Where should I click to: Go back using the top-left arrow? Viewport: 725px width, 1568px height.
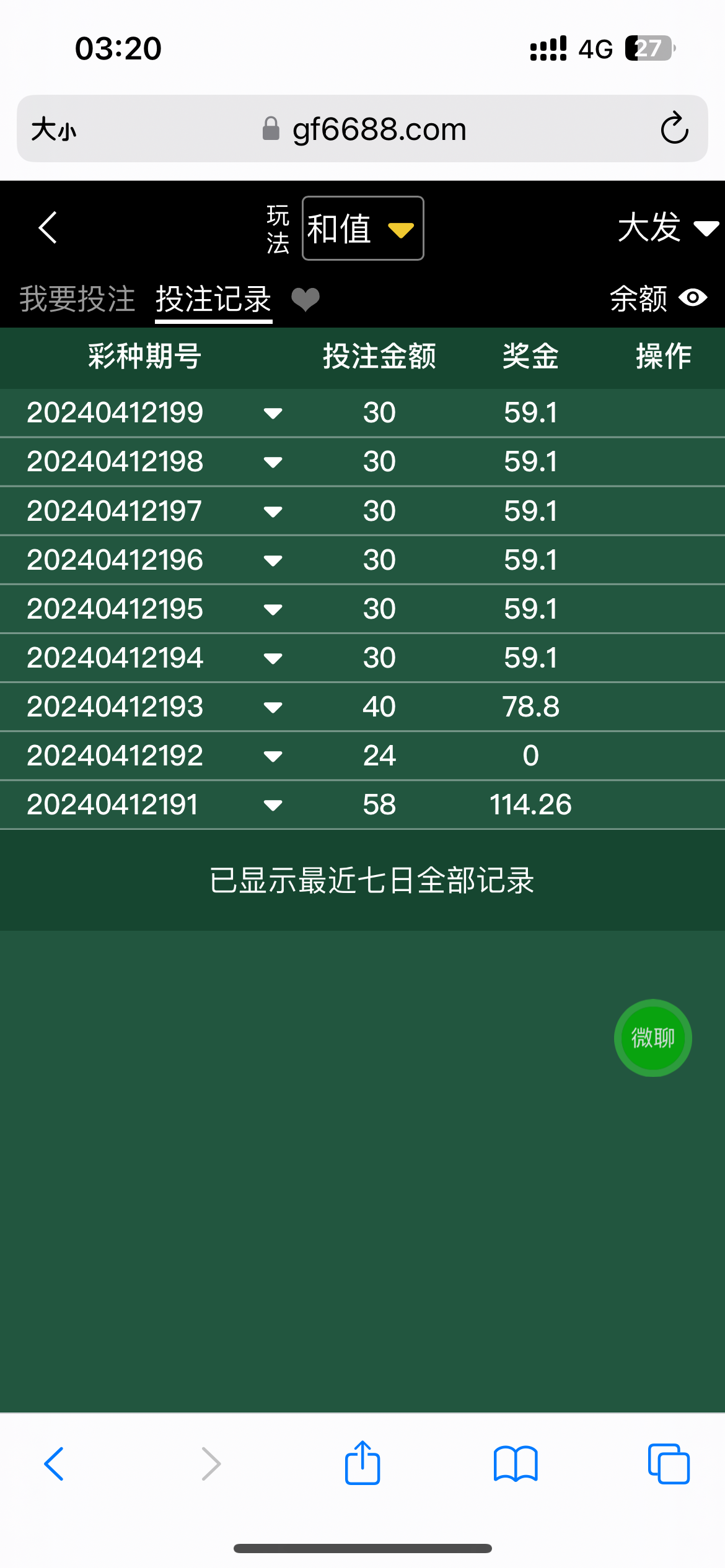pyautogui.click(x=48, y=228)
